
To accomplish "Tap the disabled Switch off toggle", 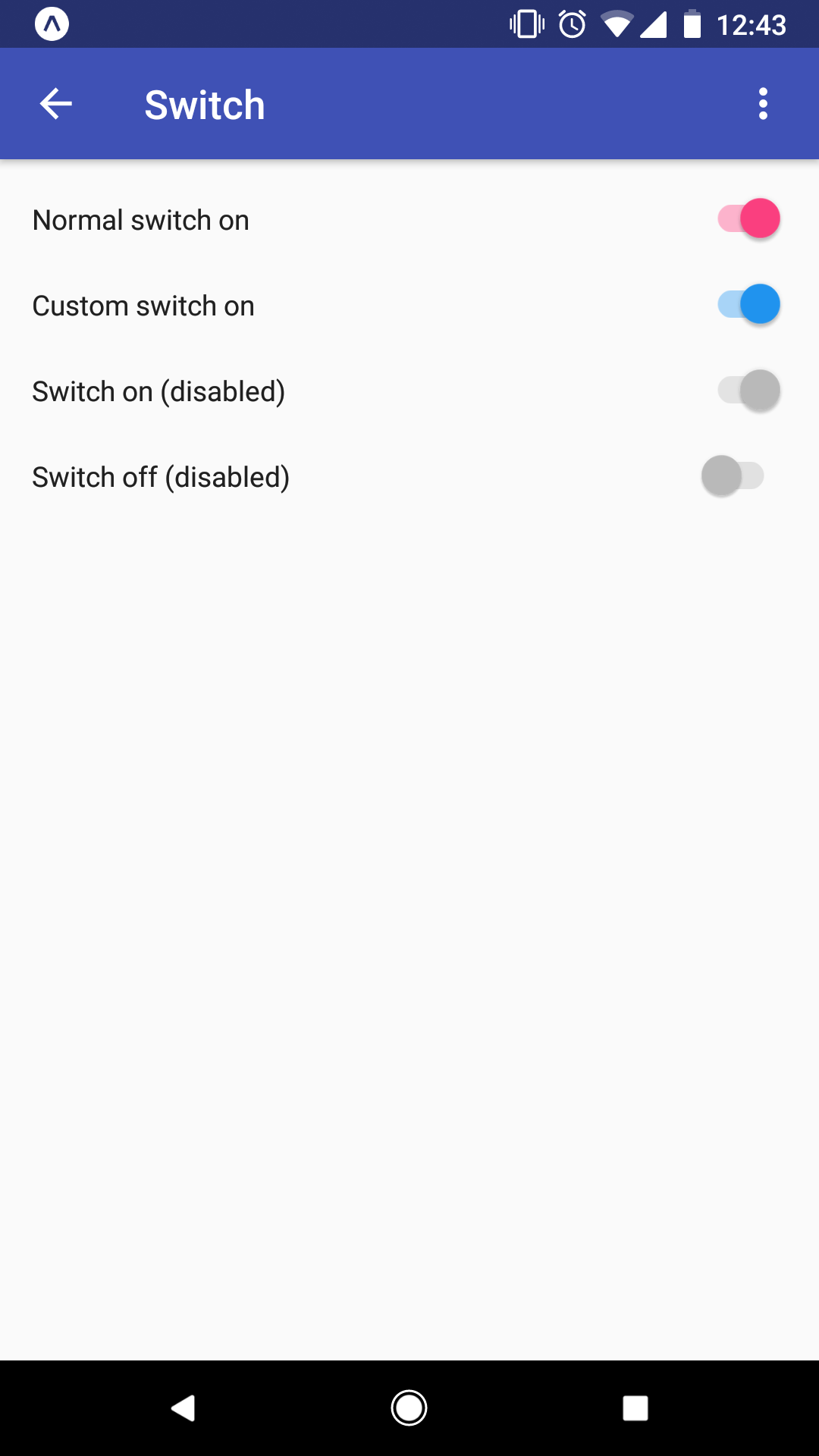I will click(x=733, y=476).
